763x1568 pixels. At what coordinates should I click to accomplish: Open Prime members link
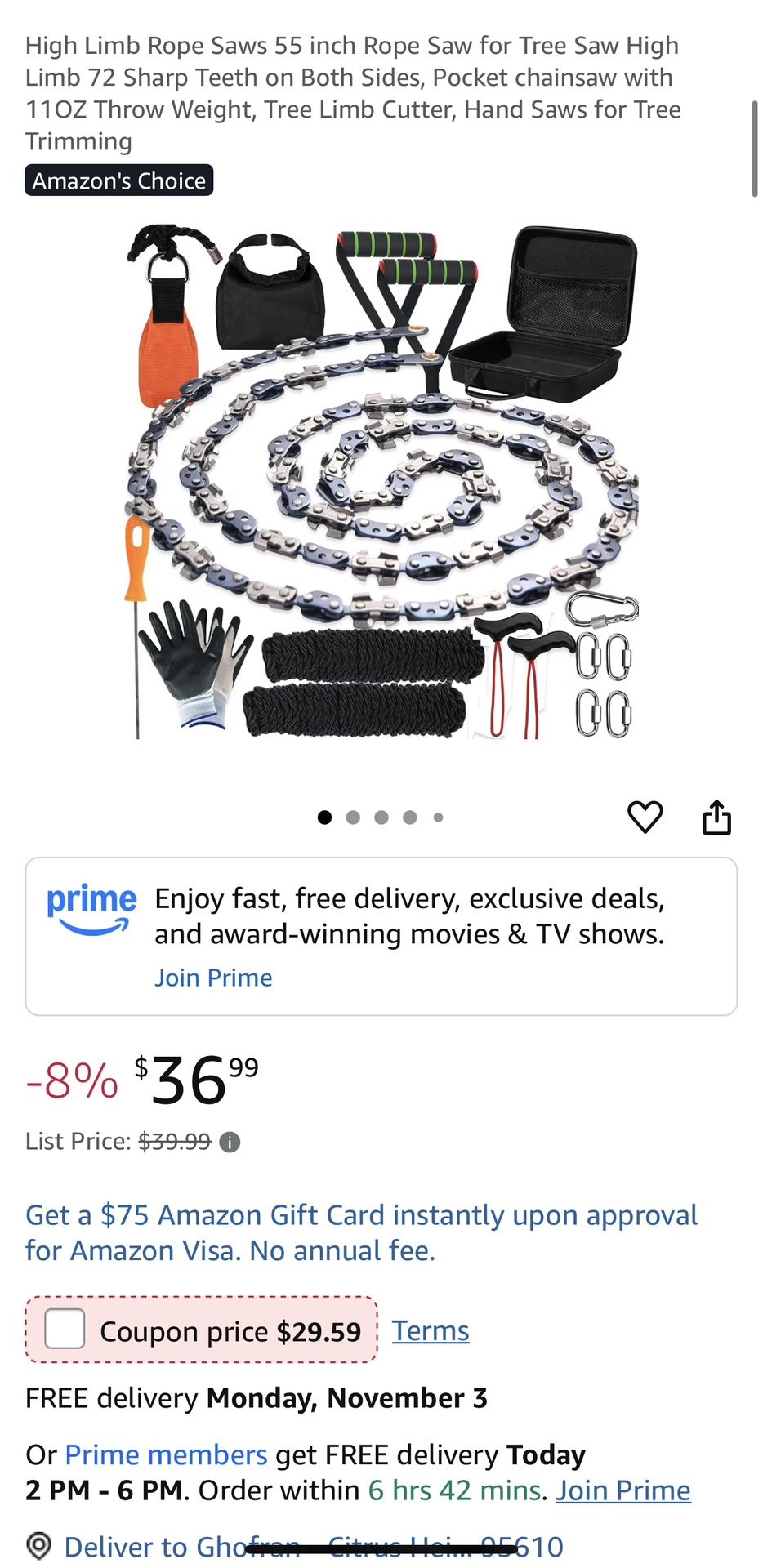coord(166,1454)
